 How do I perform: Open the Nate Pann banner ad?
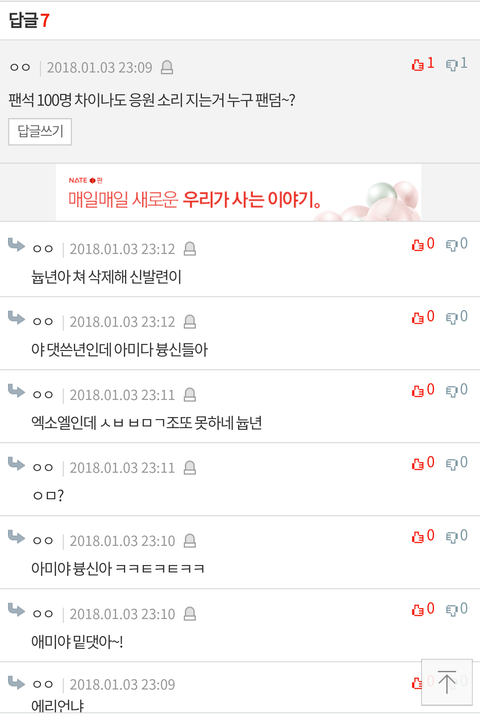coord(238,193)
